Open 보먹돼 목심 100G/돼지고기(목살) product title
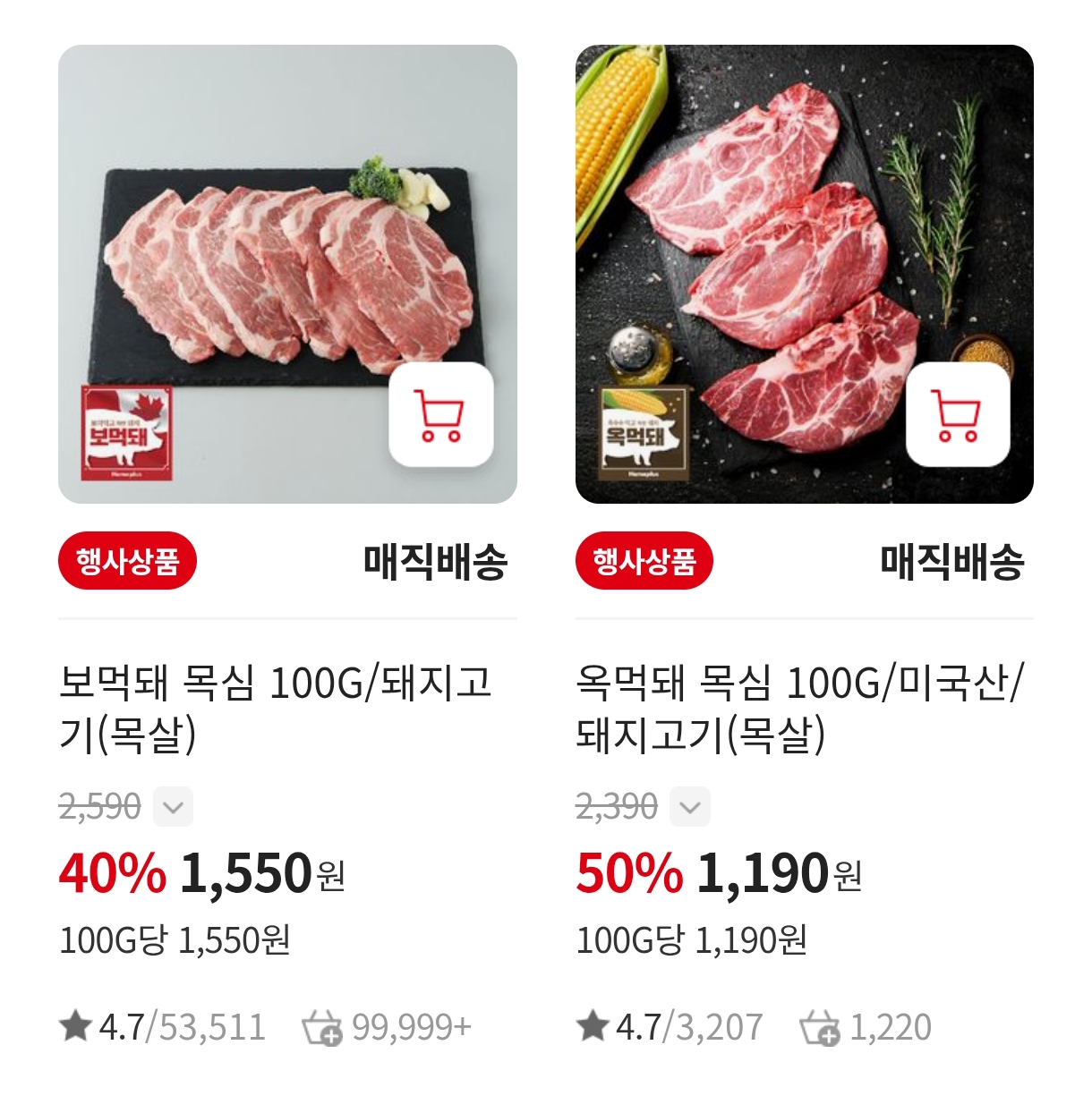The width and height of the screenshot is (1092, 1096). point(275,709)
